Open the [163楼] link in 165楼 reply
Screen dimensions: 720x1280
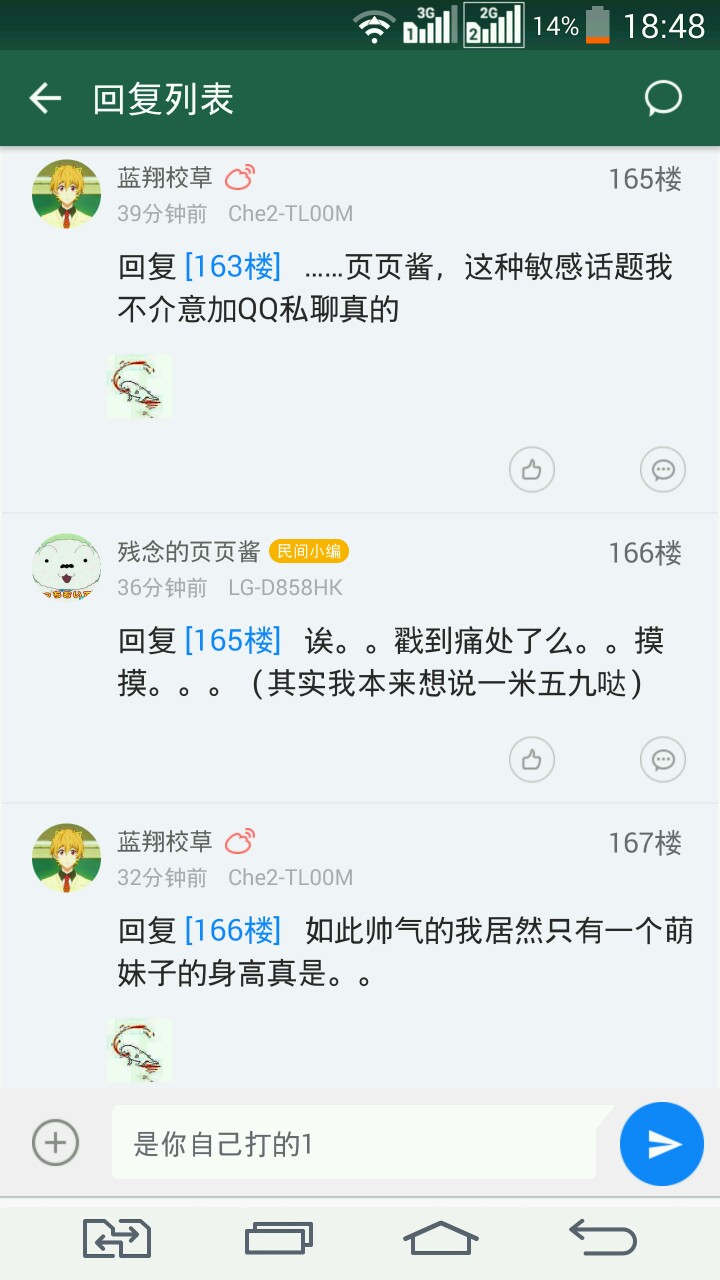233,267
